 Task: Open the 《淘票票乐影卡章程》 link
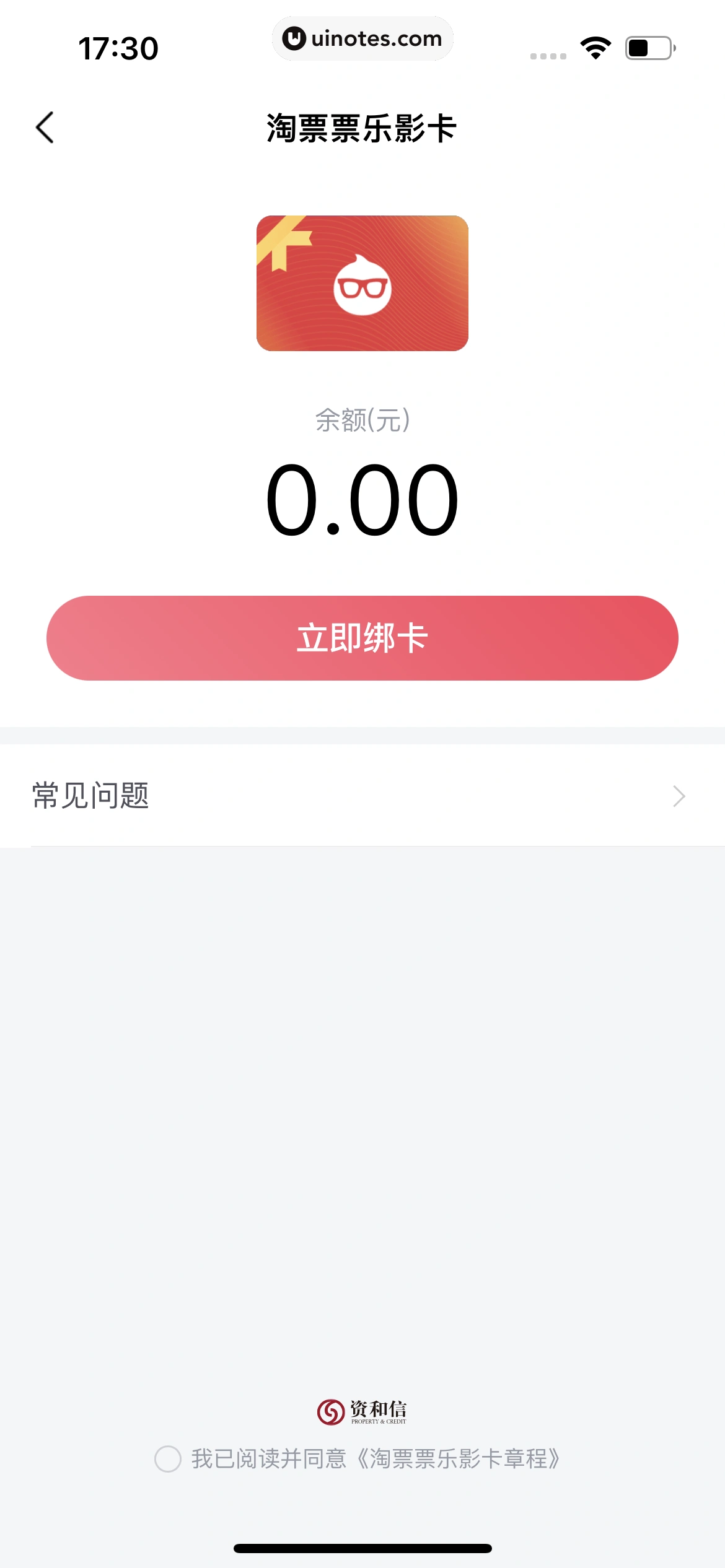459,1459
